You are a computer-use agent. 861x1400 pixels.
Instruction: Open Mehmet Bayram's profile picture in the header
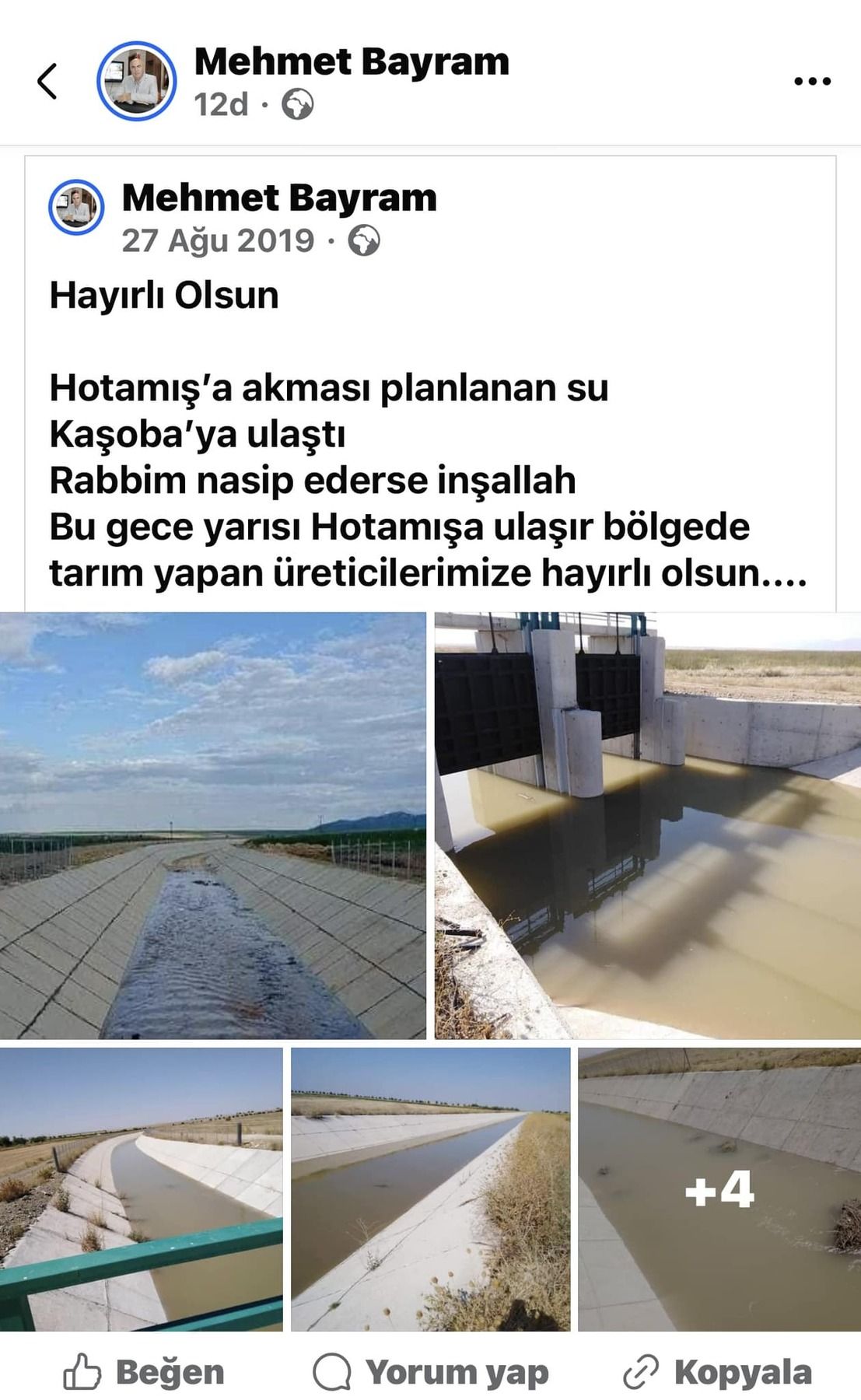point(137,81)
